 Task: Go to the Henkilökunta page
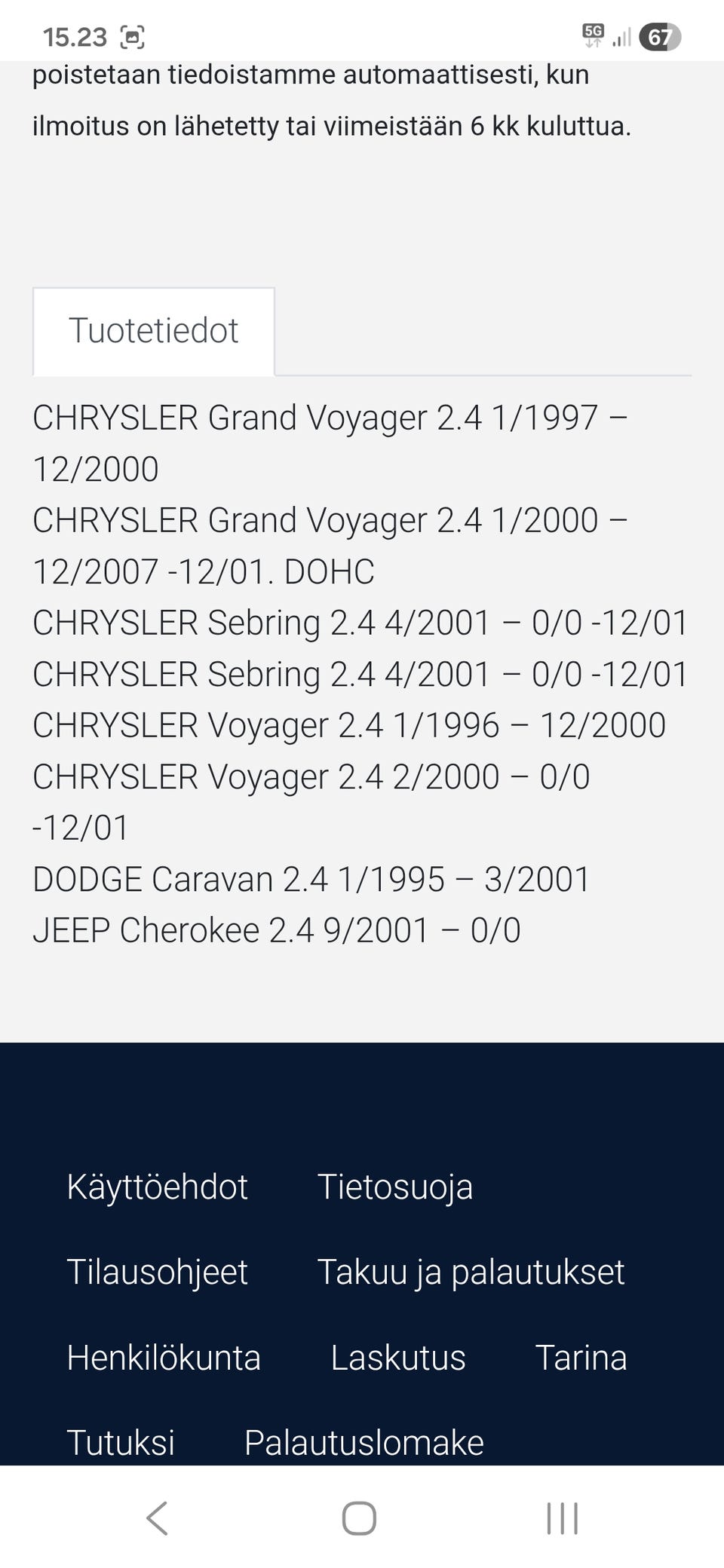pos(164,1358)
